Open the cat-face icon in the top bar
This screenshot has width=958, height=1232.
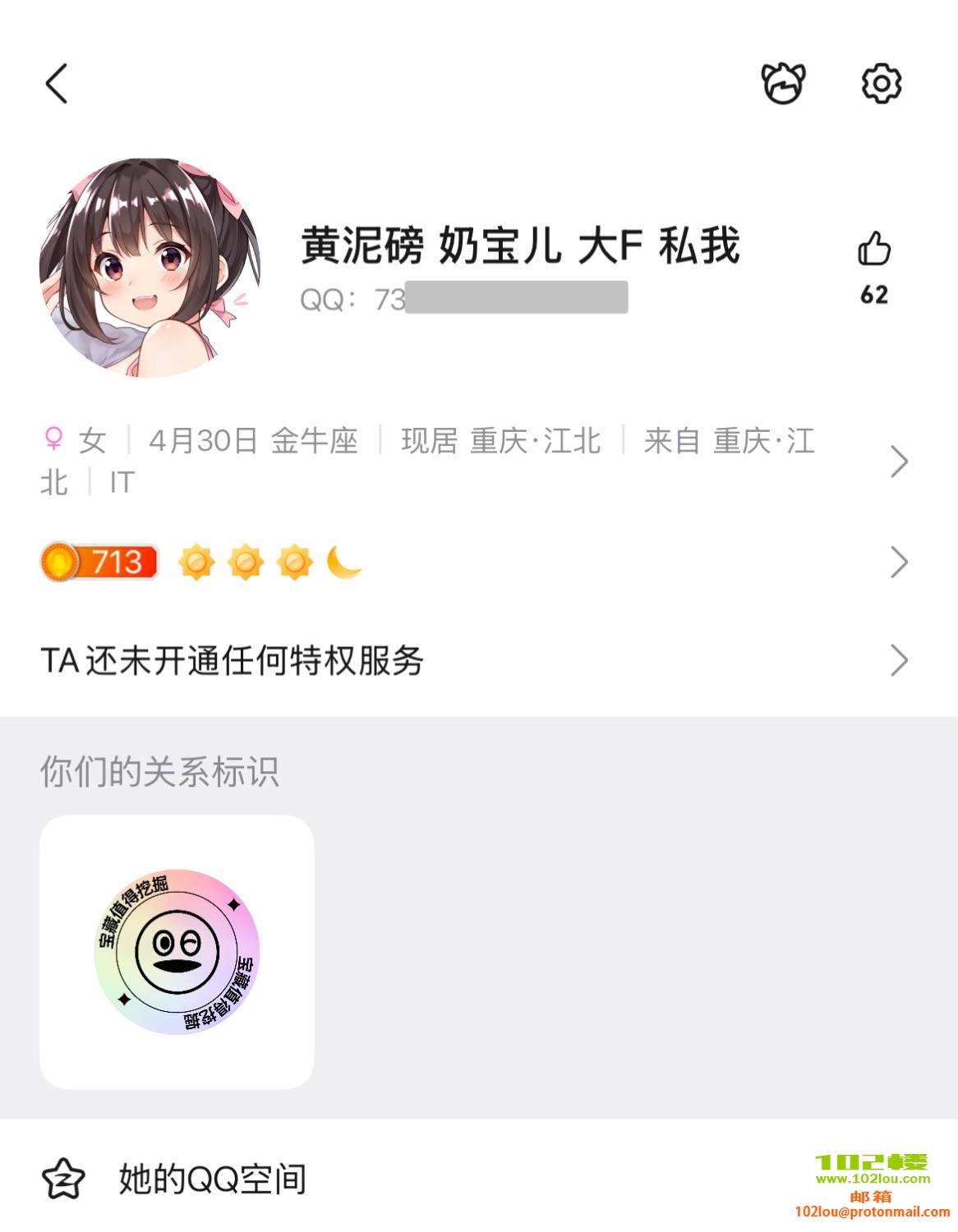(x=783, y=83)
